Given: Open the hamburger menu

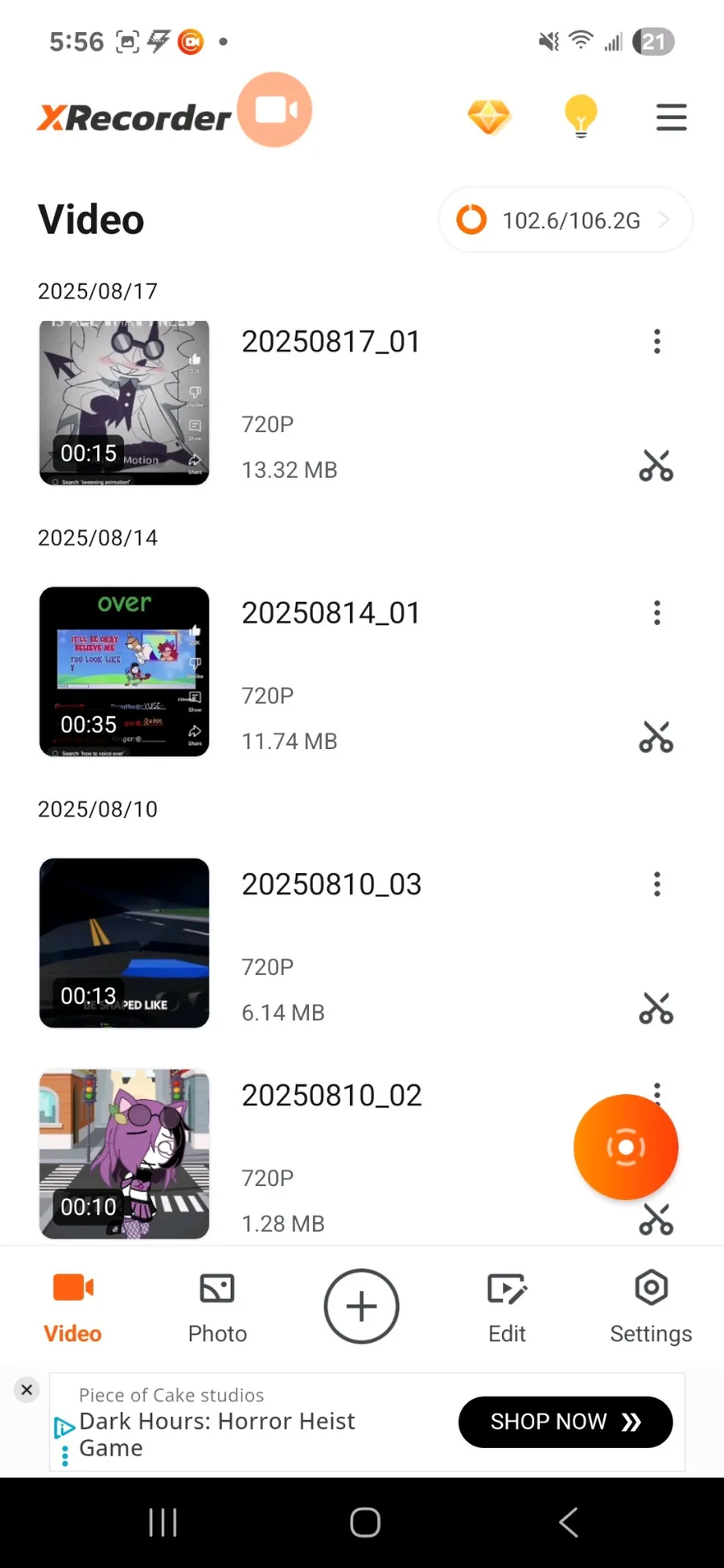Looking at the screenshot, I should coord(671,117).
